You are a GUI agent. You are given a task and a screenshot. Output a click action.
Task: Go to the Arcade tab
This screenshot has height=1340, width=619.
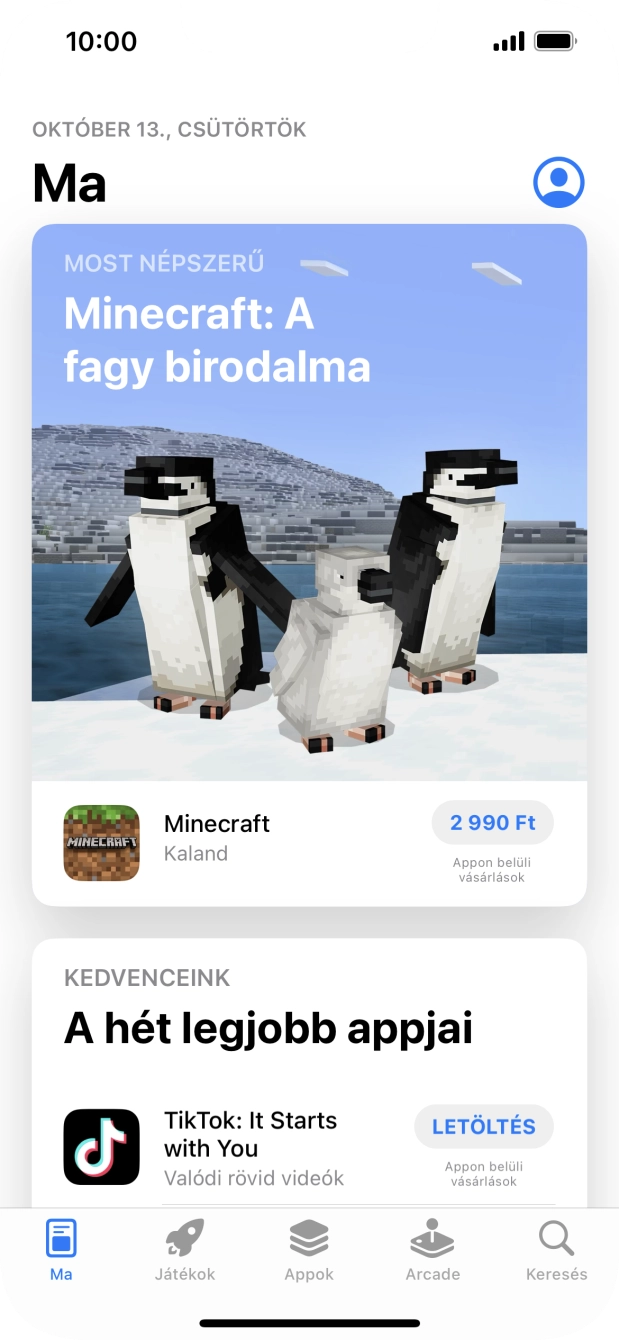coord(433,1251)
